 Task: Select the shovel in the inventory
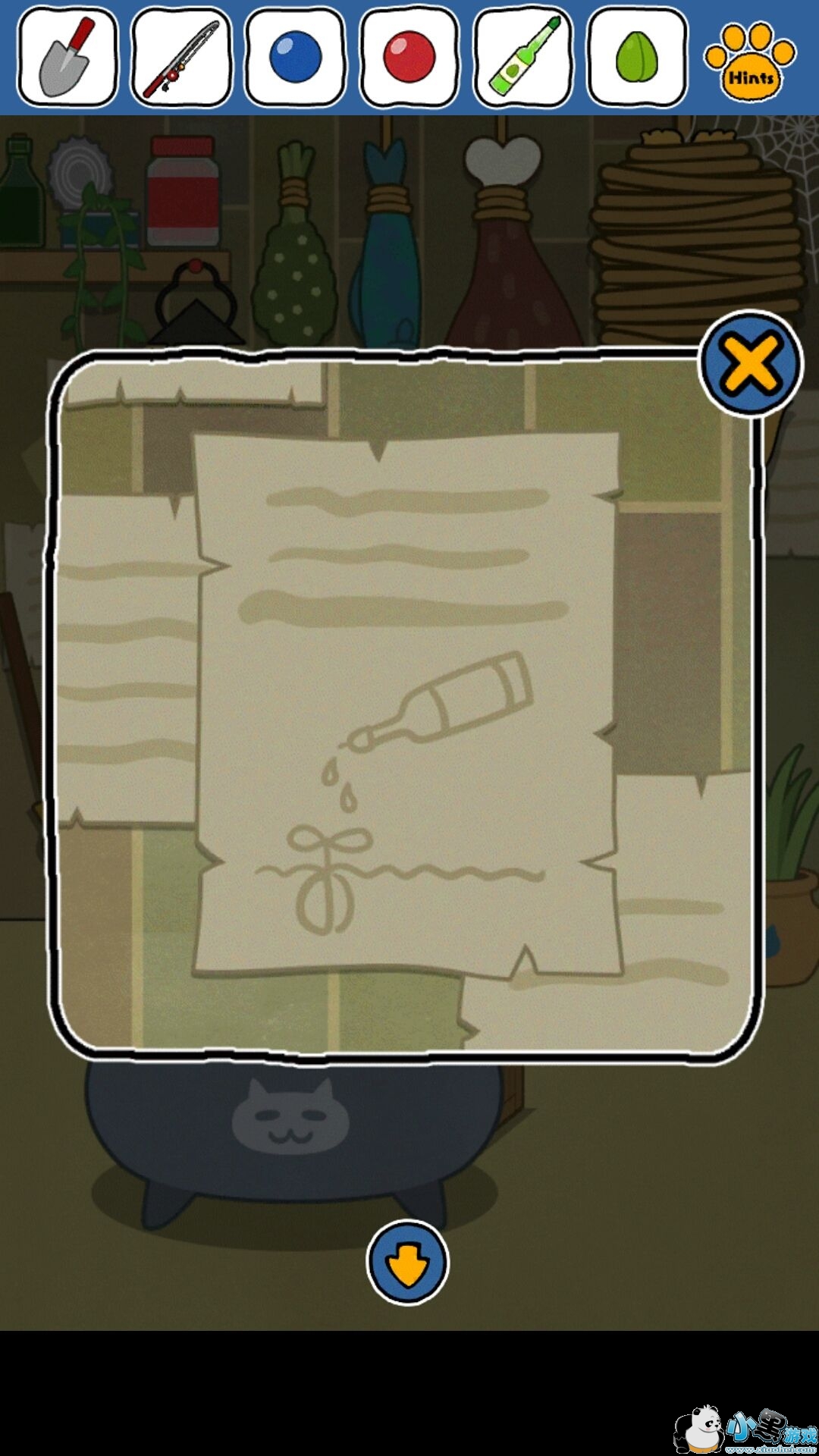coord(67,57)
